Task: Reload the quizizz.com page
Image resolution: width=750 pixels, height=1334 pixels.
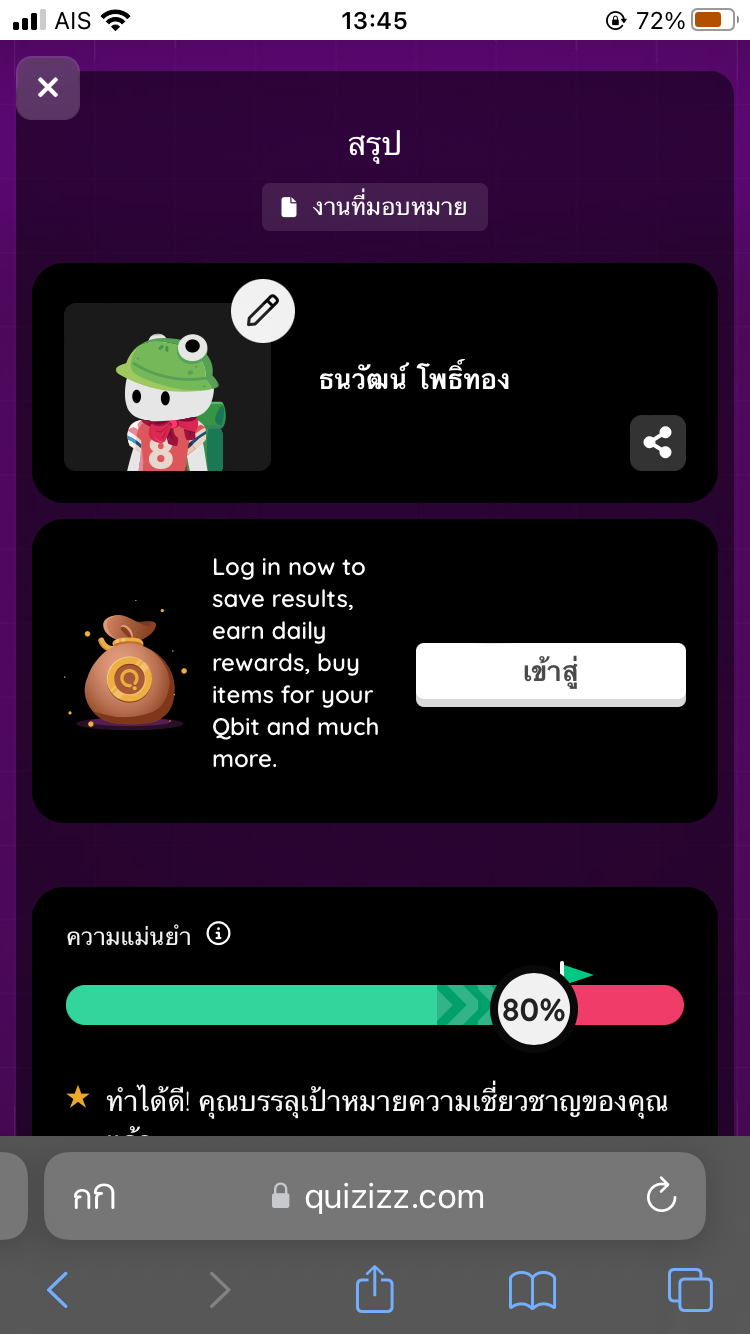Action: click(661, 1196)
